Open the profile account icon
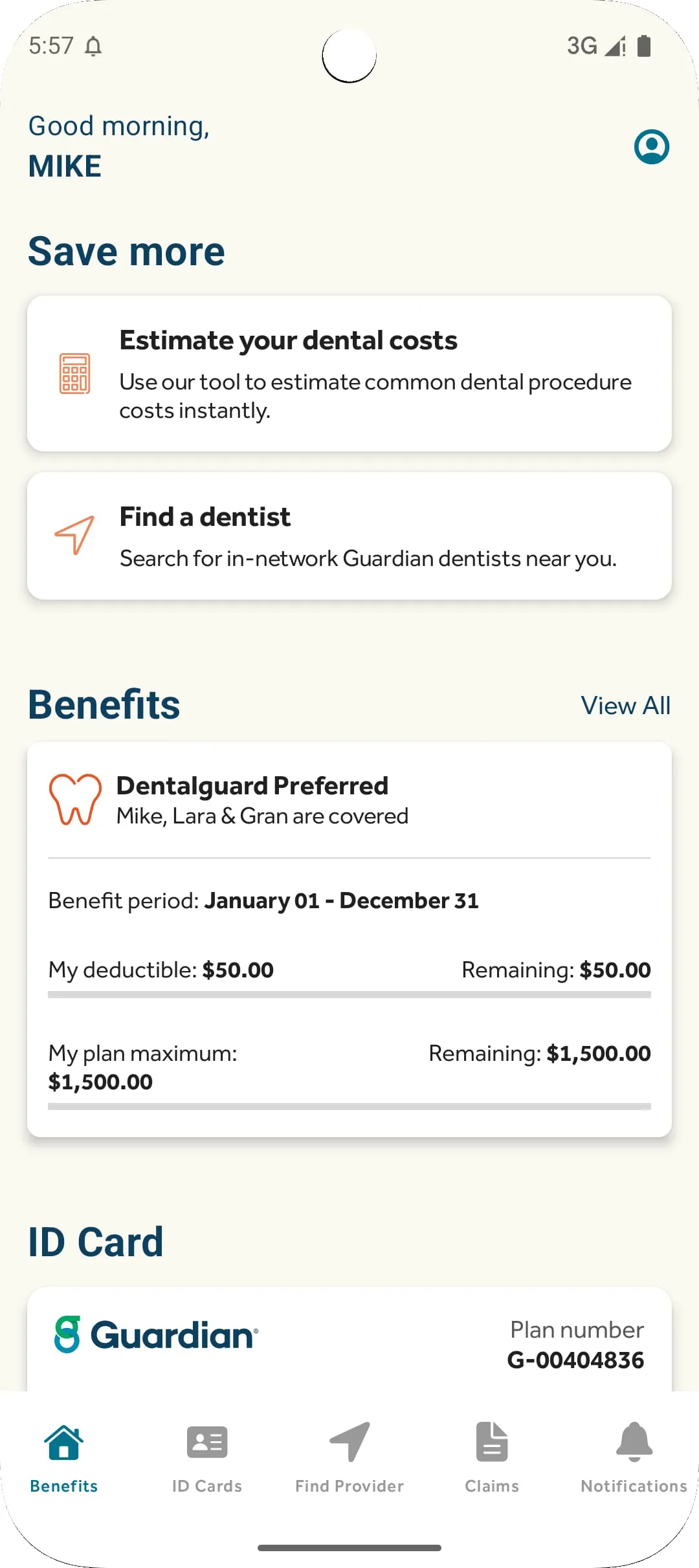The width and height of the screenshot is (699, 1568). click(x=651, y=147)
